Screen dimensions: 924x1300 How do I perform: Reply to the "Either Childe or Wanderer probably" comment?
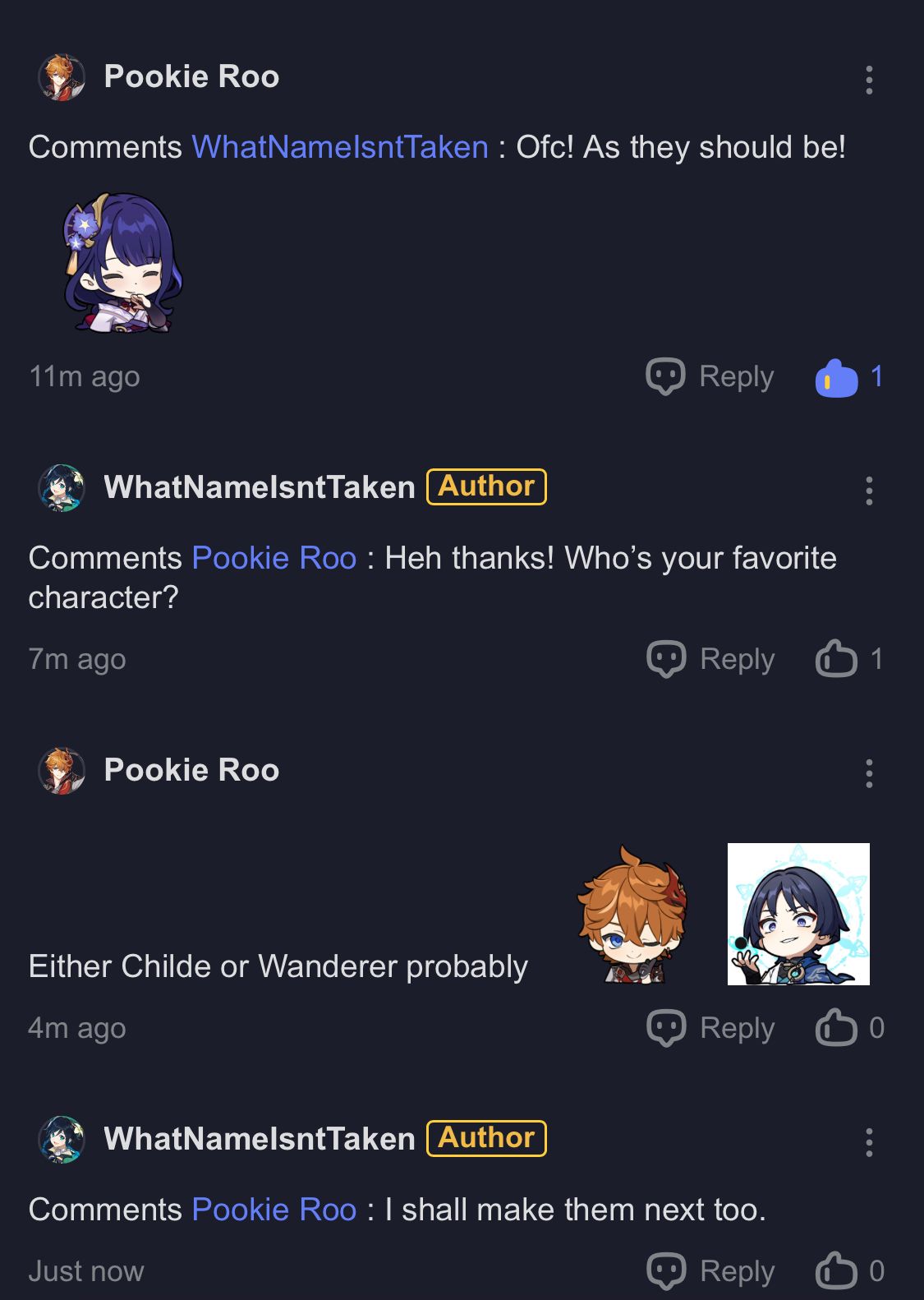pos(711,1028)
